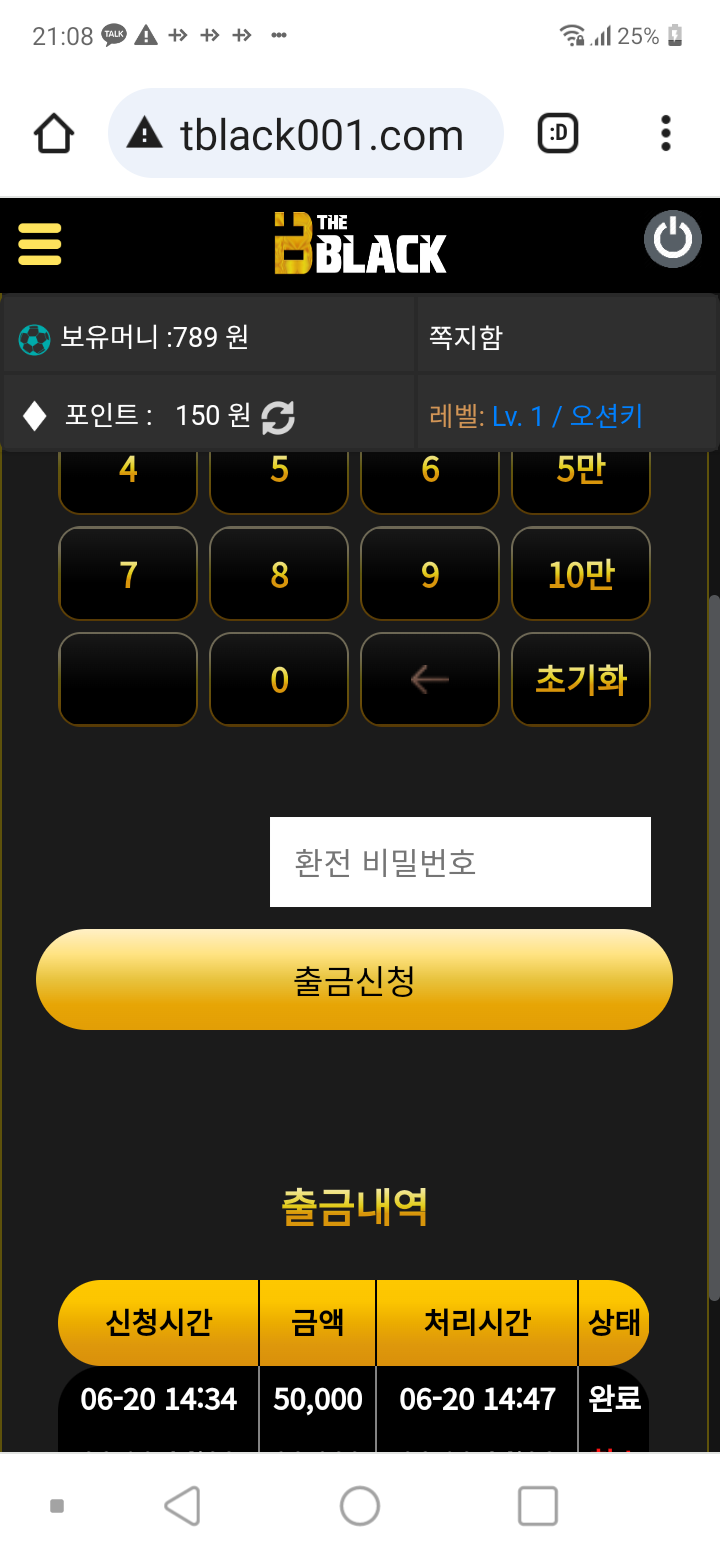Refresh the points balance
Screen dimensions: 720x1560
[278, 417]
